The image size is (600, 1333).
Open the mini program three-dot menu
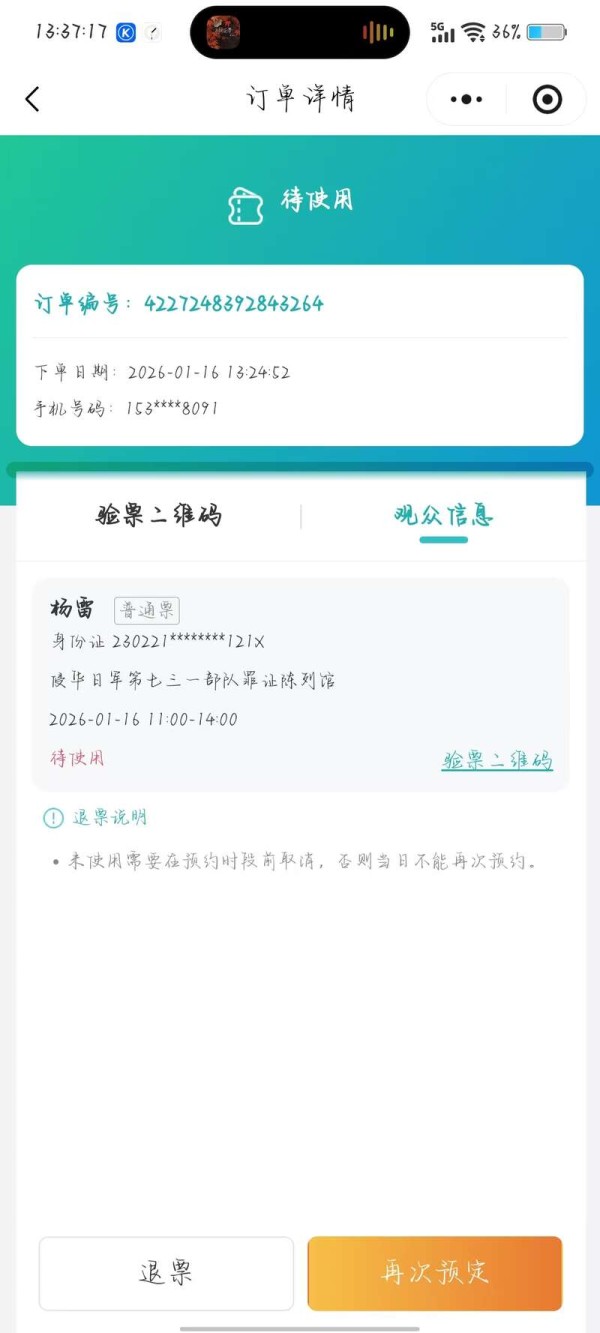(x=467, y=99)
